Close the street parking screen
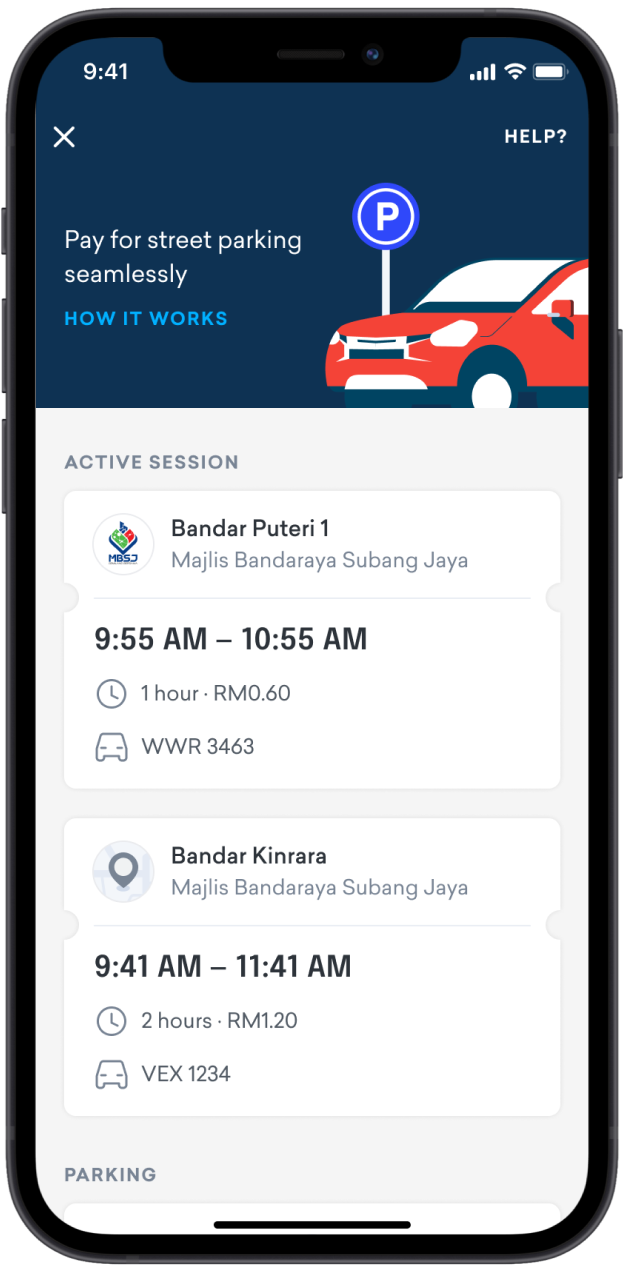Image resolution: width=624 pixels, height=1272 pixels. click(64, 137)
